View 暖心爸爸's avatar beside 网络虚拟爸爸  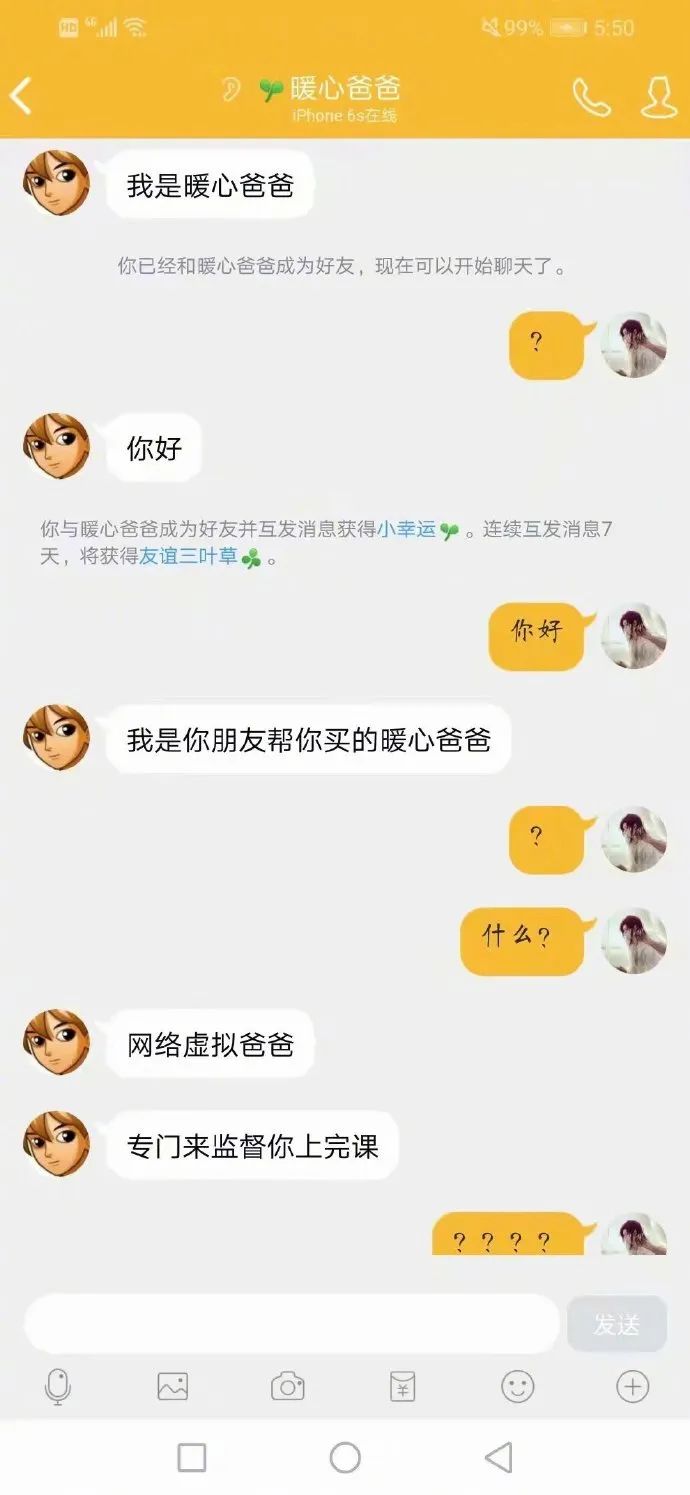[x=57, y=1043]
